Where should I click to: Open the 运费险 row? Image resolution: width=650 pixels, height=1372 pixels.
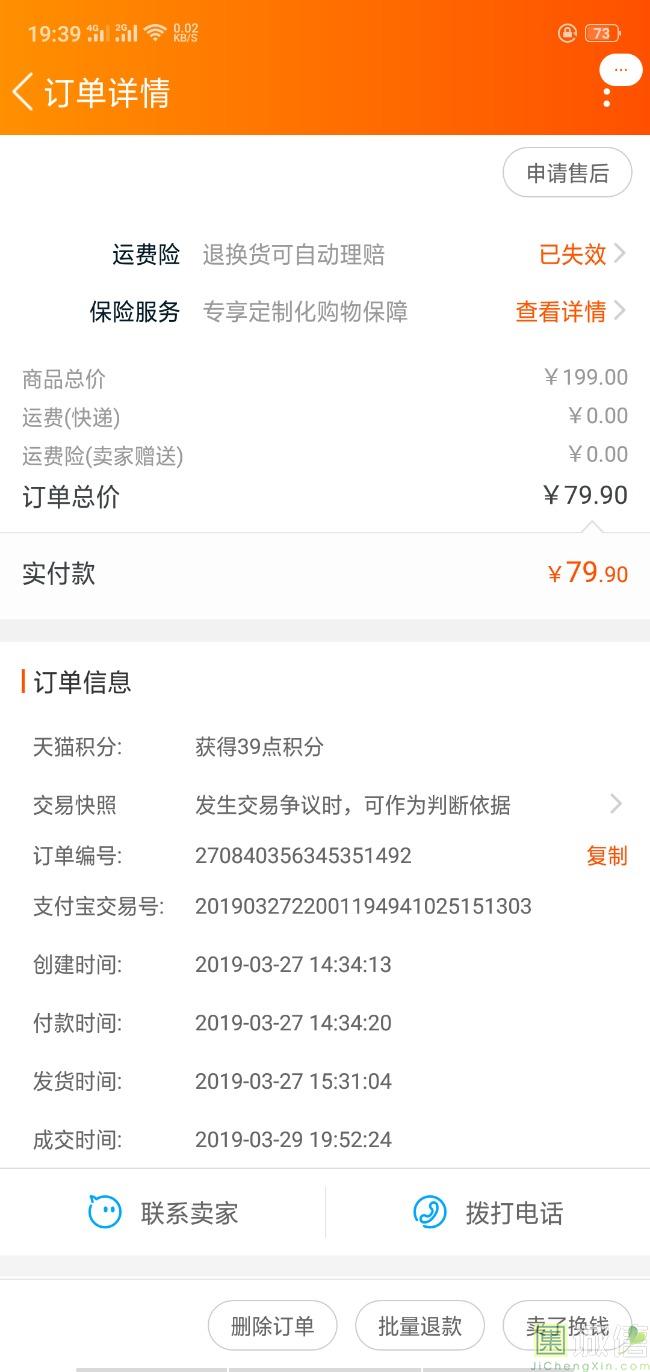[325, 254]
